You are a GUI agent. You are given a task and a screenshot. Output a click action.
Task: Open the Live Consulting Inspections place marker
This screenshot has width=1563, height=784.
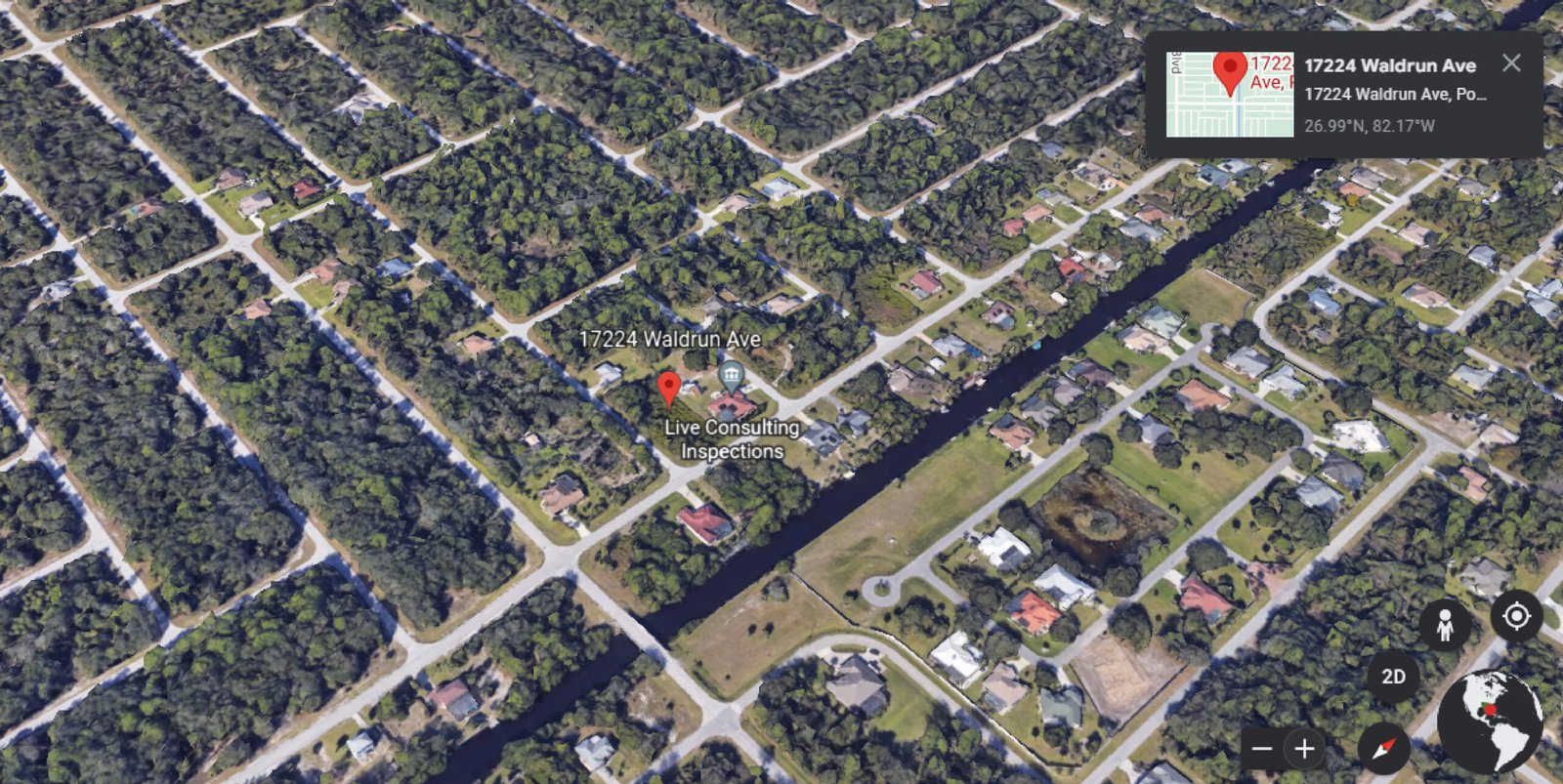[731, 375]
